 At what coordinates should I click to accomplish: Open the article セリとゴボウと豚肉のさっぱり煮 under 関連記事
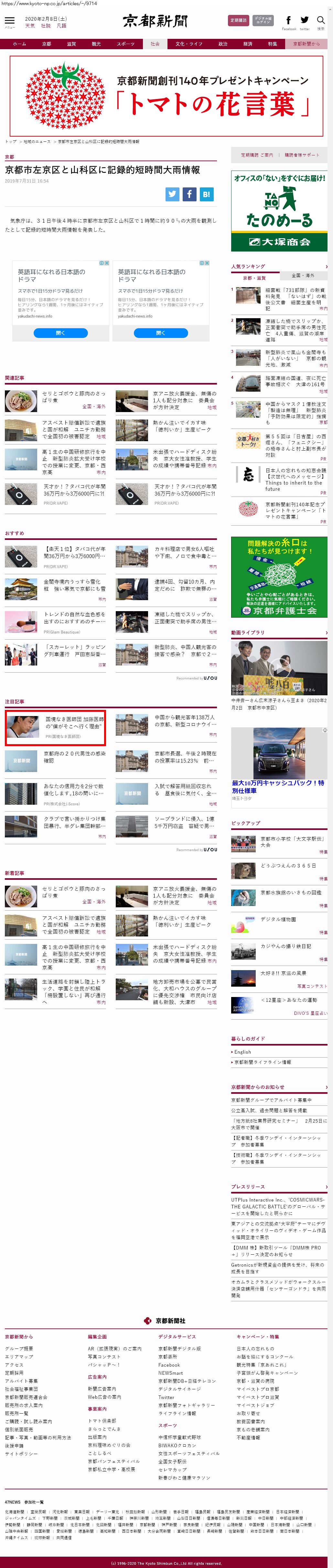(73, 397)
